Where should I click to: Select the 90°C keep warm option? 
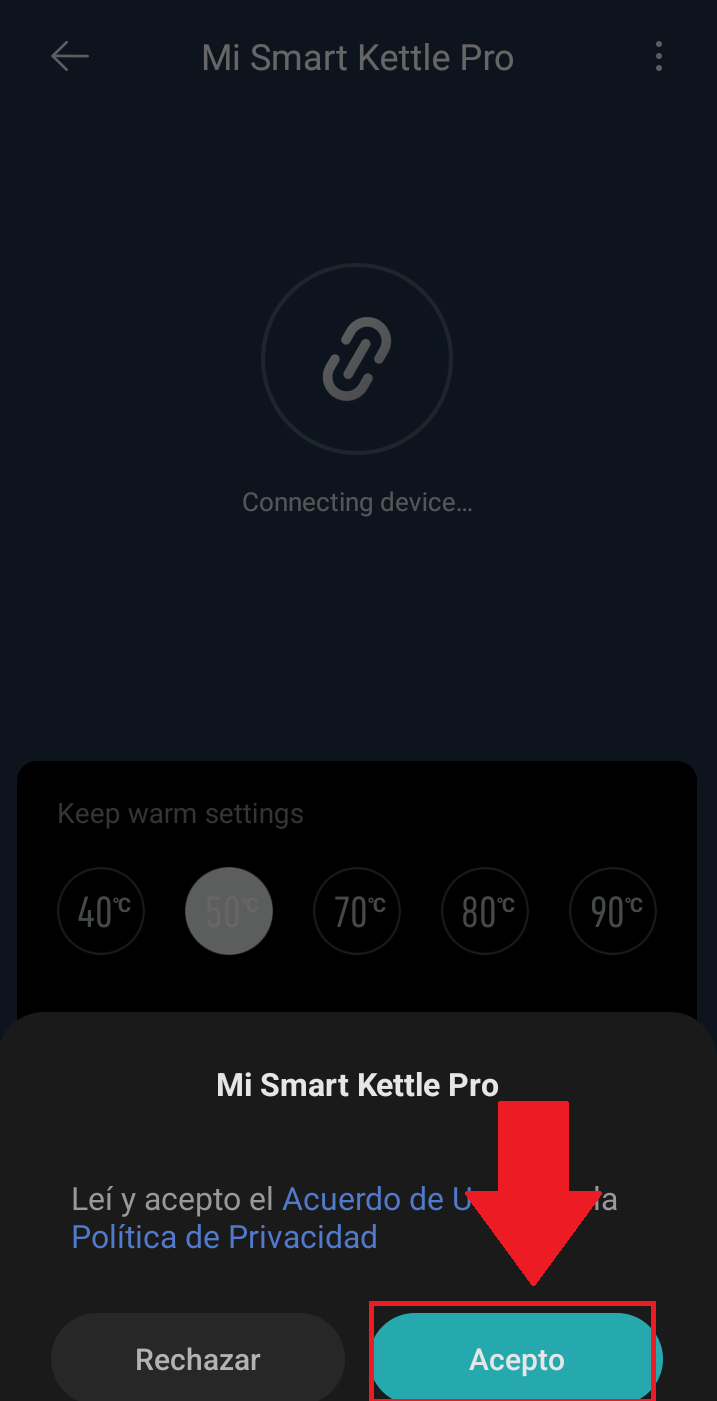pos(613,911)
